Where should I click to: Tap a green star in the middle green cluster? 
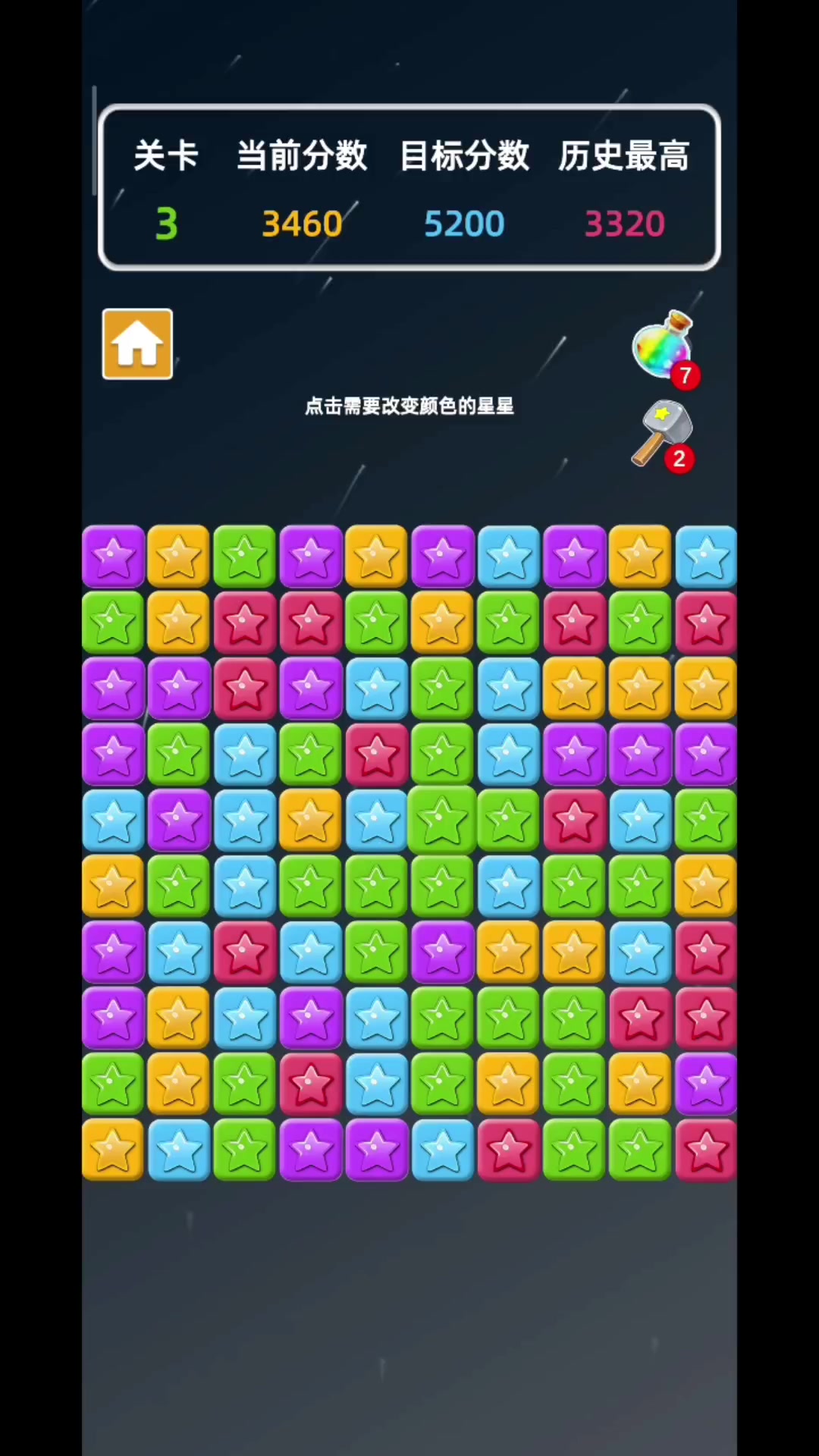click(443, 886)
